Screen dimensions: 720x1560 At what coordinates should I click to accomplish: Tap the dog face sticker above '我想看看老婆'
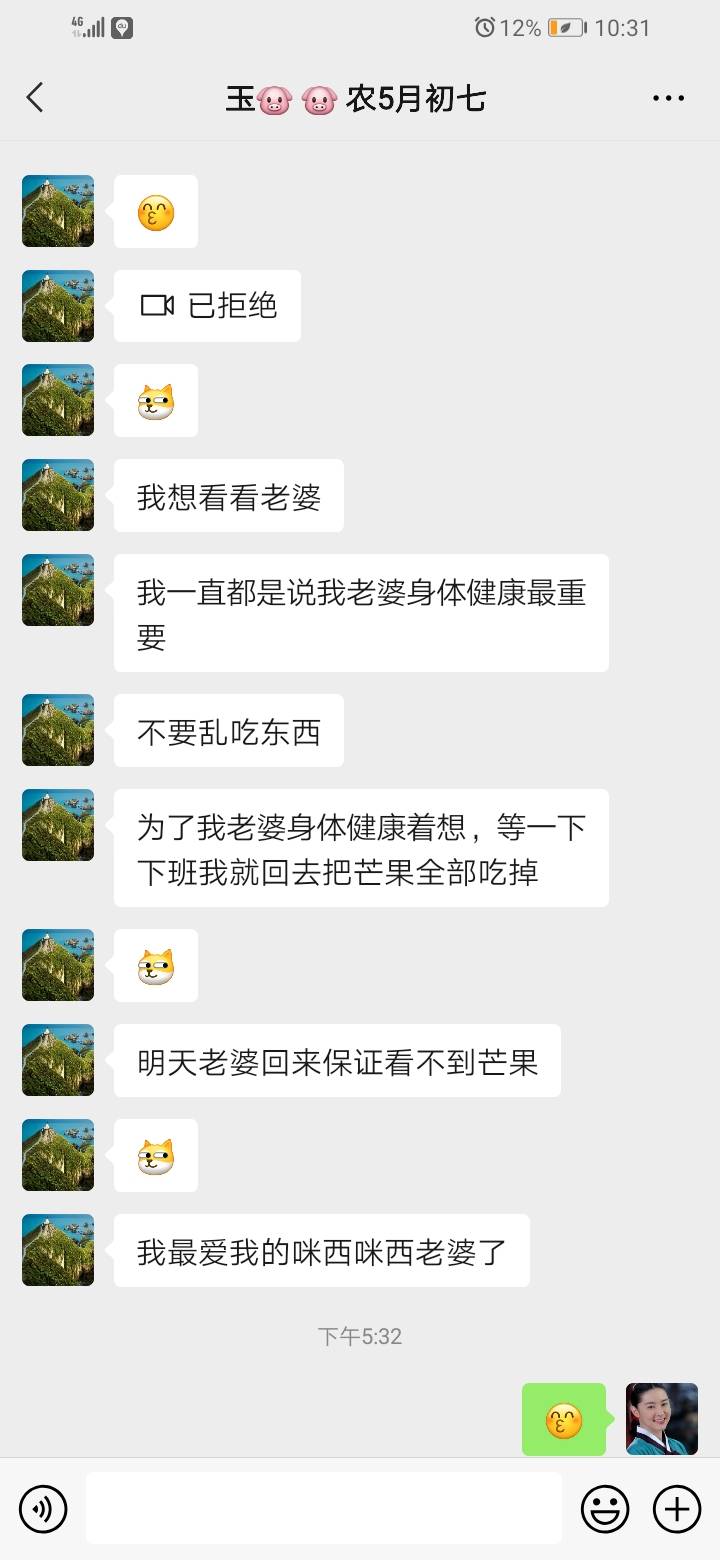155,400
